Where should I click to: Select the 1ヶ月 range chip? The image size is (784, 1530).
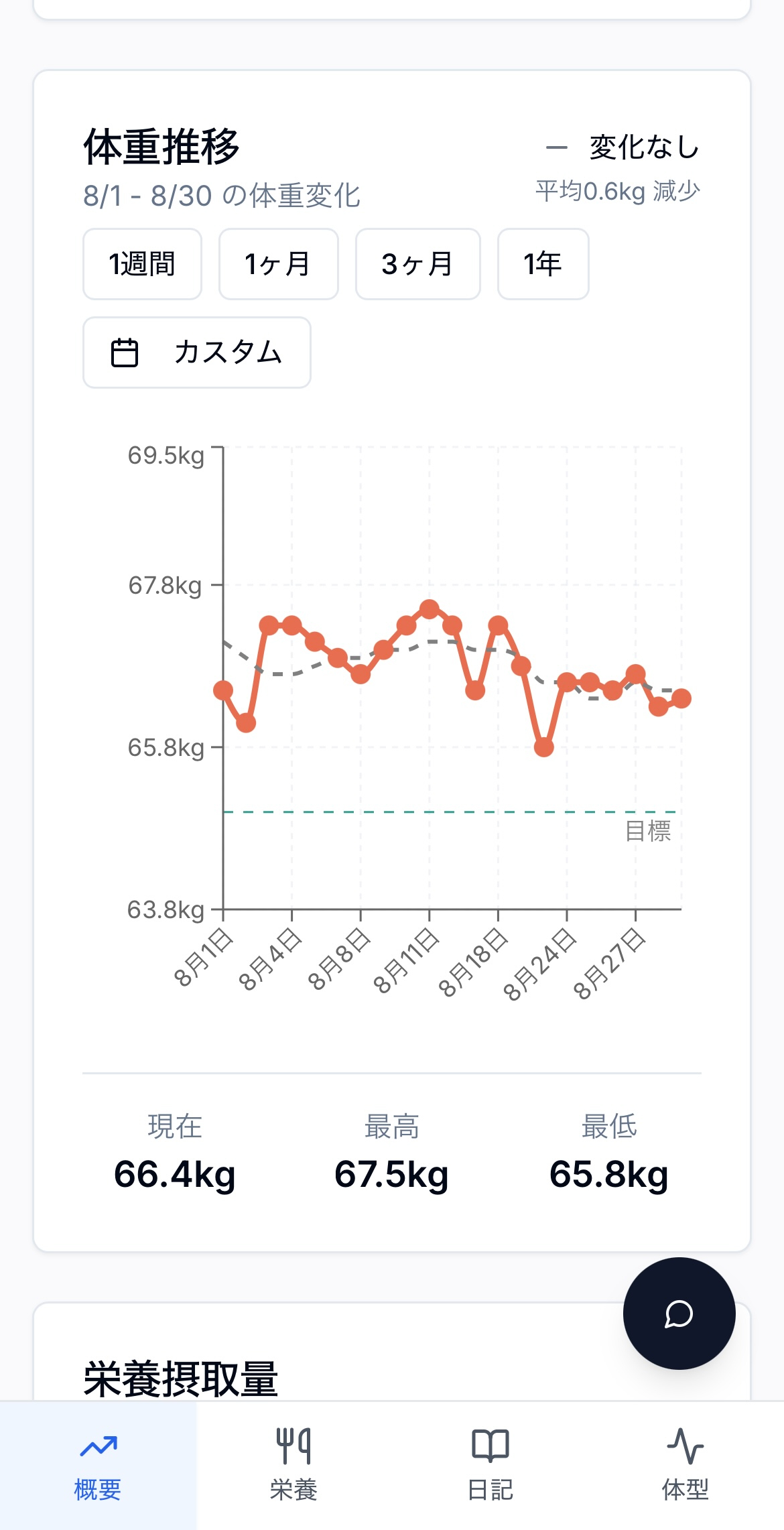279,264
